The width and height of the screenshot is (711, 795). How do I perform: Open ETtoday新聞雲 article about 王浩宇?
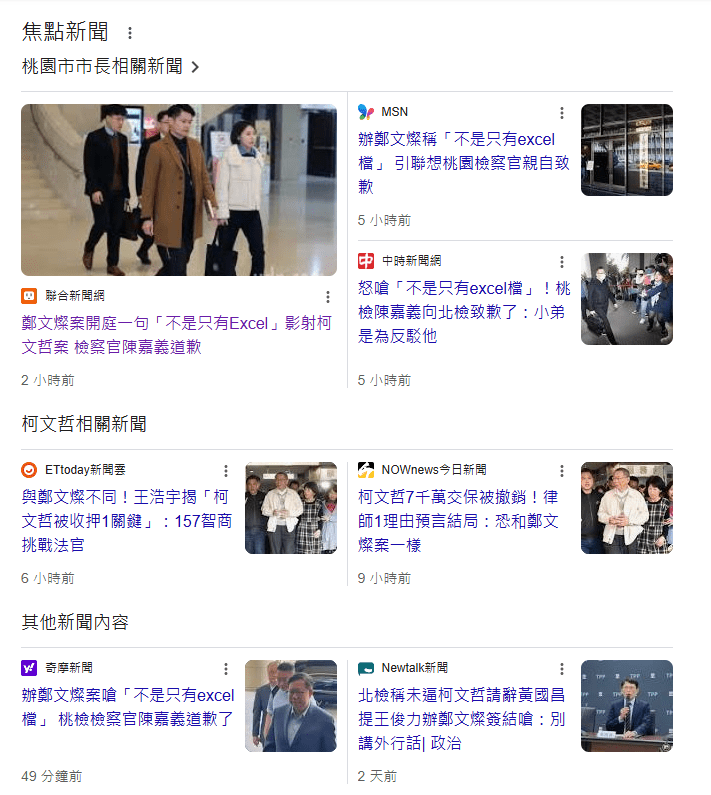pyautogui.click(x=127, y=520)
